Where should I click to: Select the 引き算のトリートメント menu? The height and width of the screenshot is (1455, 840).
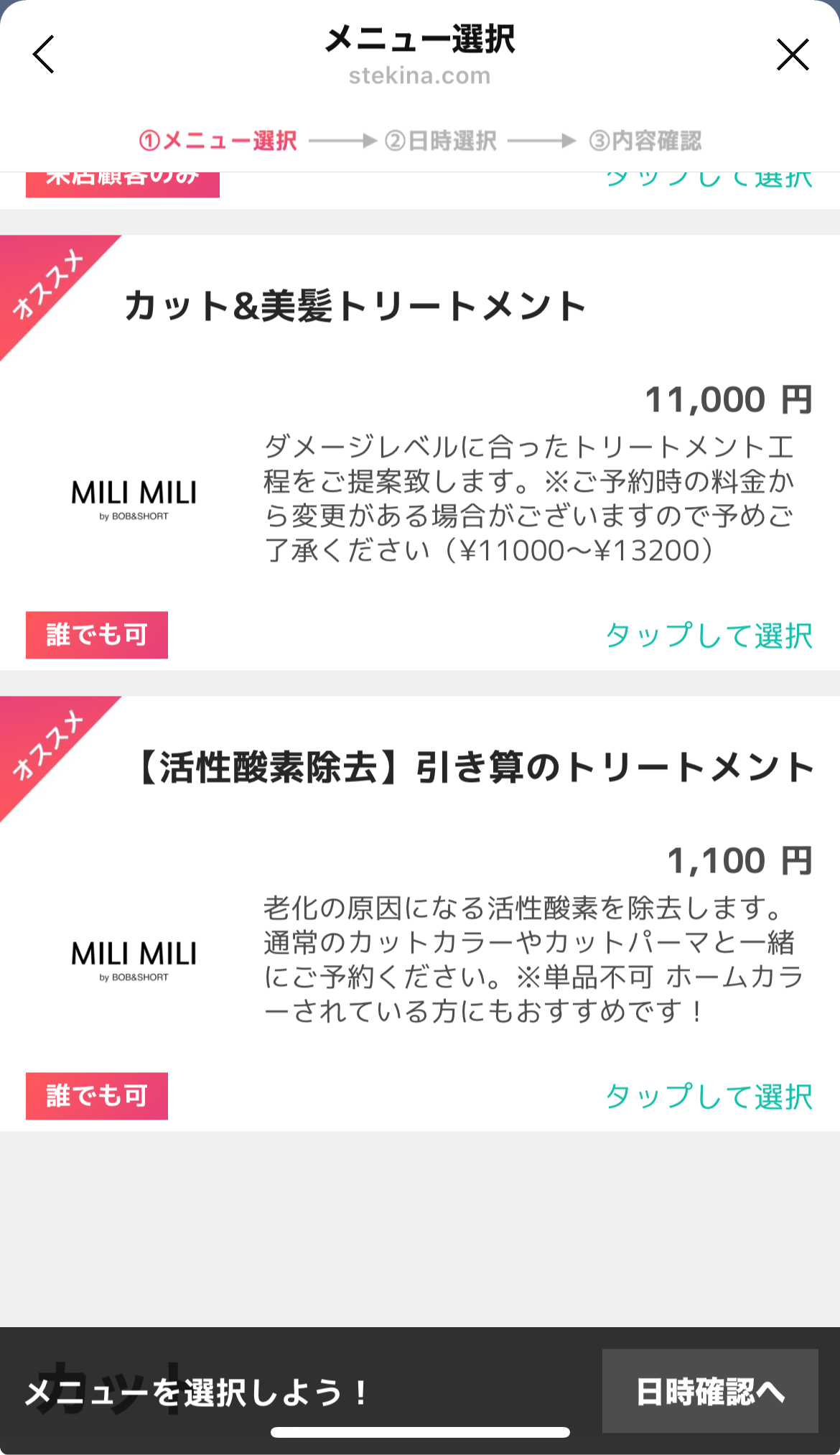(x=709, y=1097)
